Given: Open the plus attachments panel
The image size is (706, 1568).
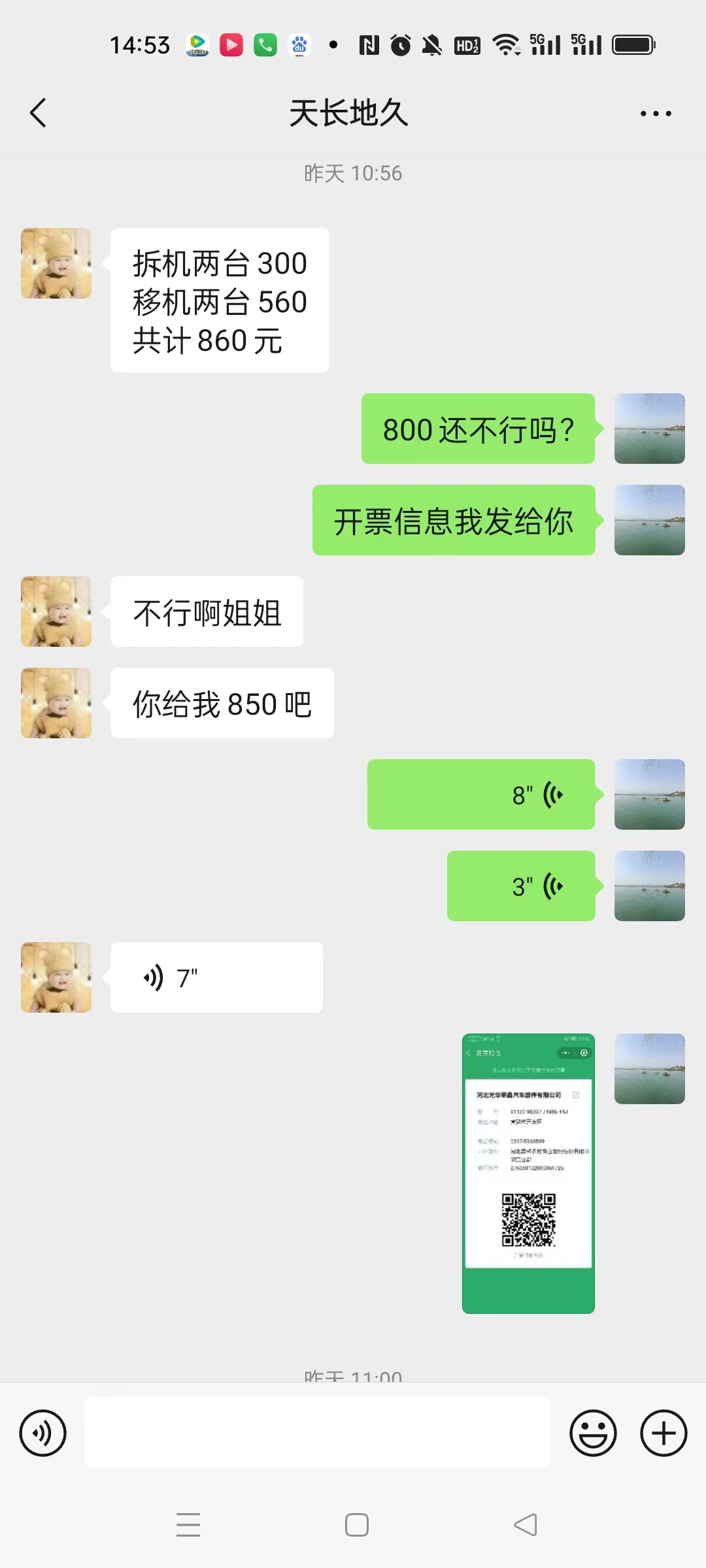Looking at the screenshot, I should (664, 1433).
